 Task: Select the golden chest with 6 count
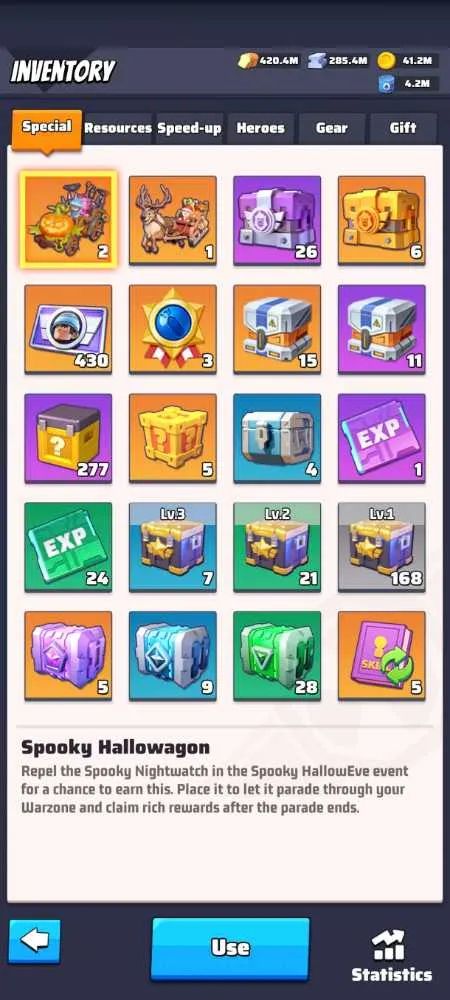tap(382, 220)
